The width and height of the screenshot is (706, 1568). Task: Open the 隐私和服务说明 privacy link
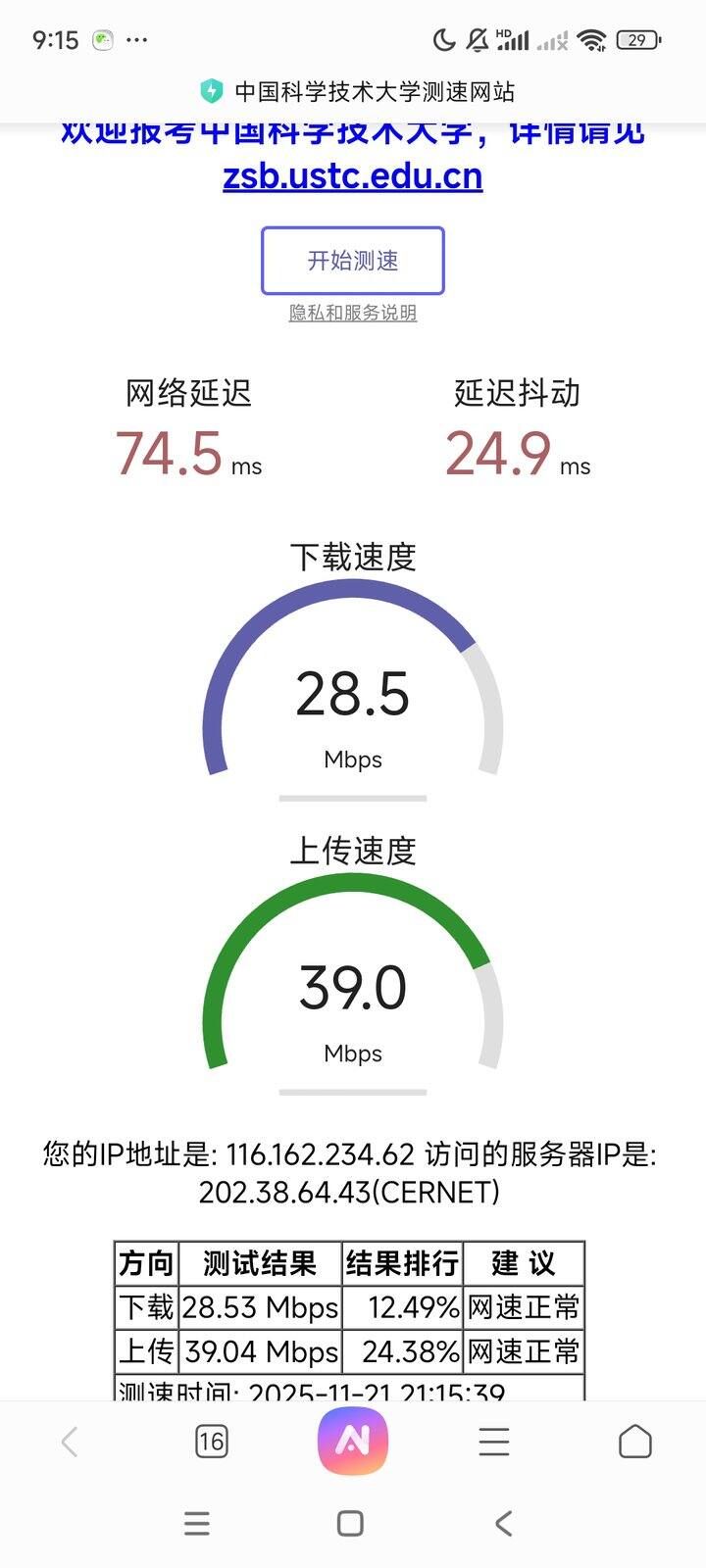point(352,313)
